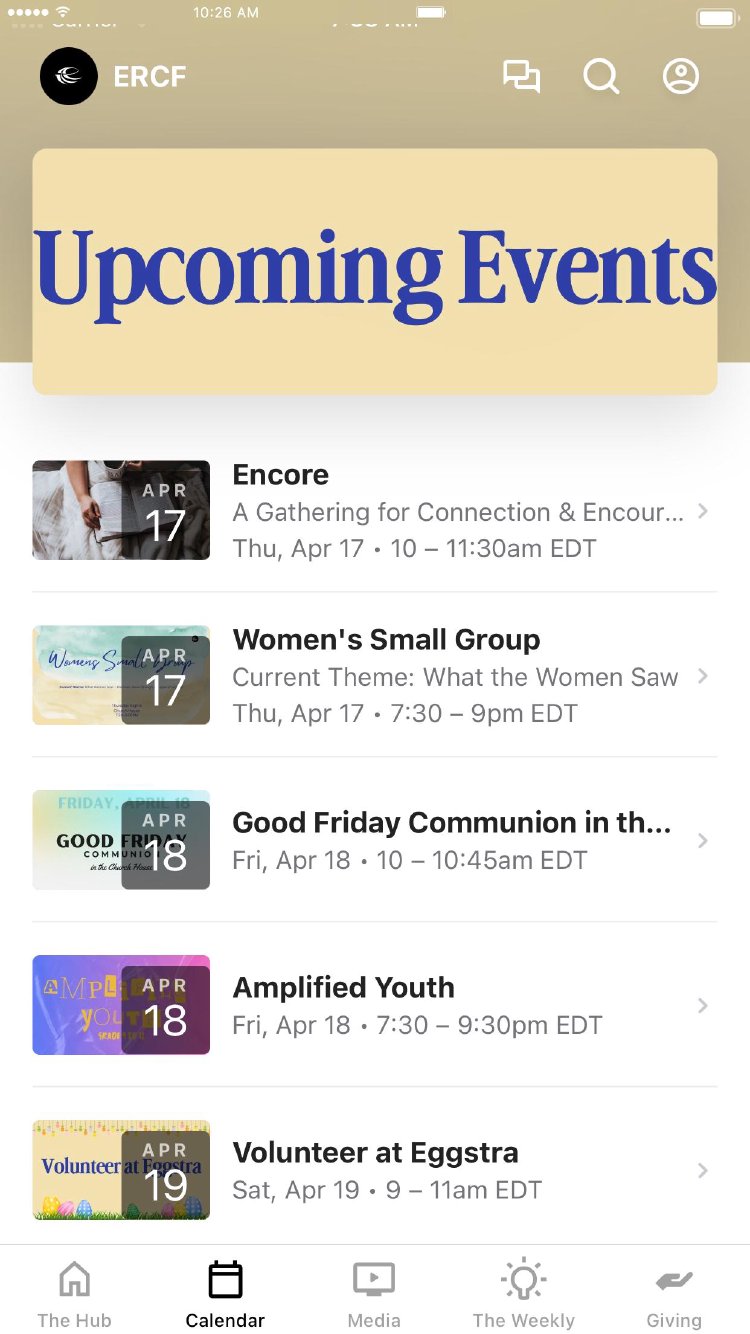Open the Amplified Youth event
The image size is (750, 1334).
click(x=375, y=1005)
